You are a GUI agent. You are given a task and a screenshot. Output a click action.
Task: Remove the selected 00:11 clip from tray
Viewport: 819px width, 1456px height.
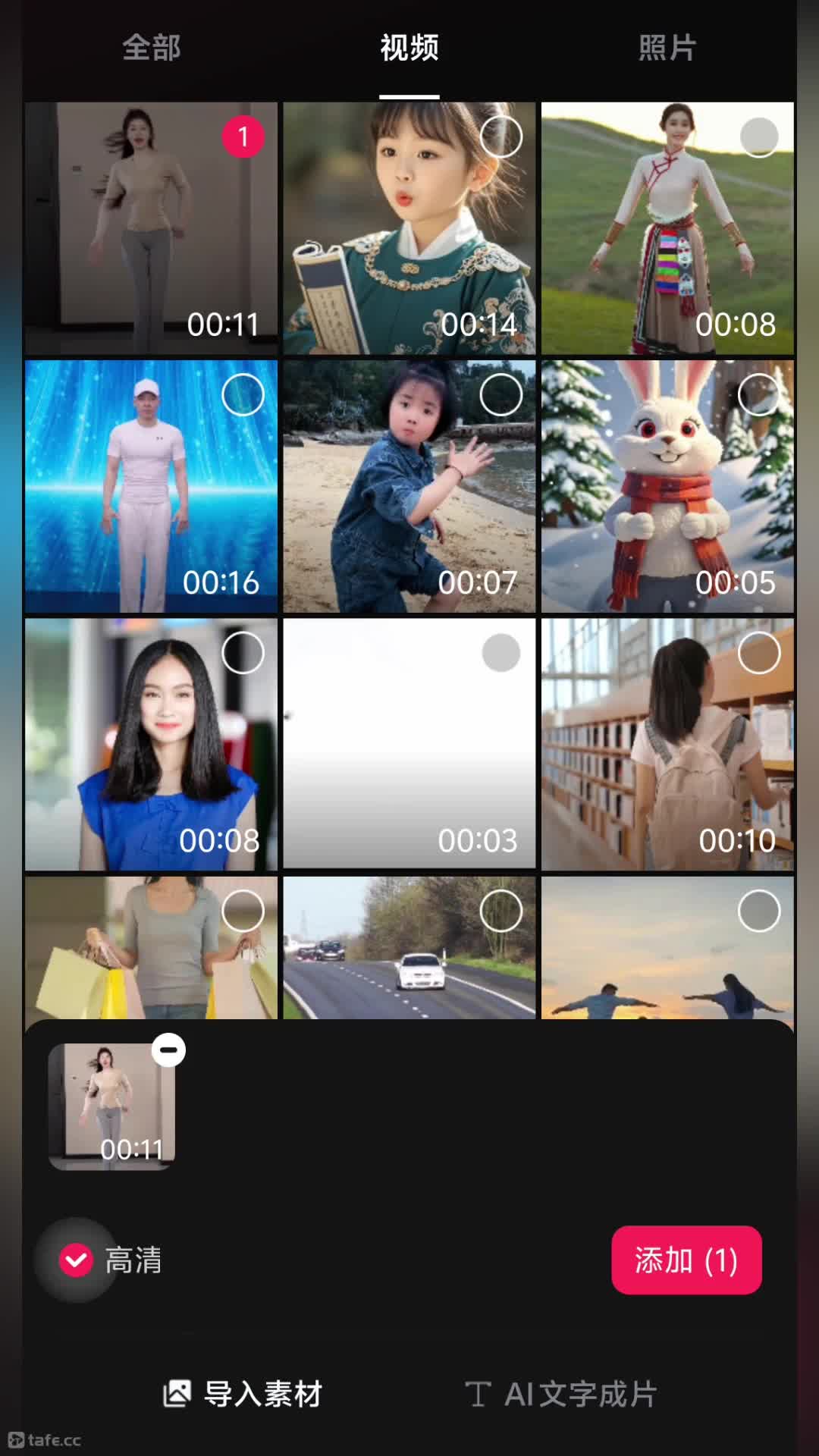point(168,1050)
